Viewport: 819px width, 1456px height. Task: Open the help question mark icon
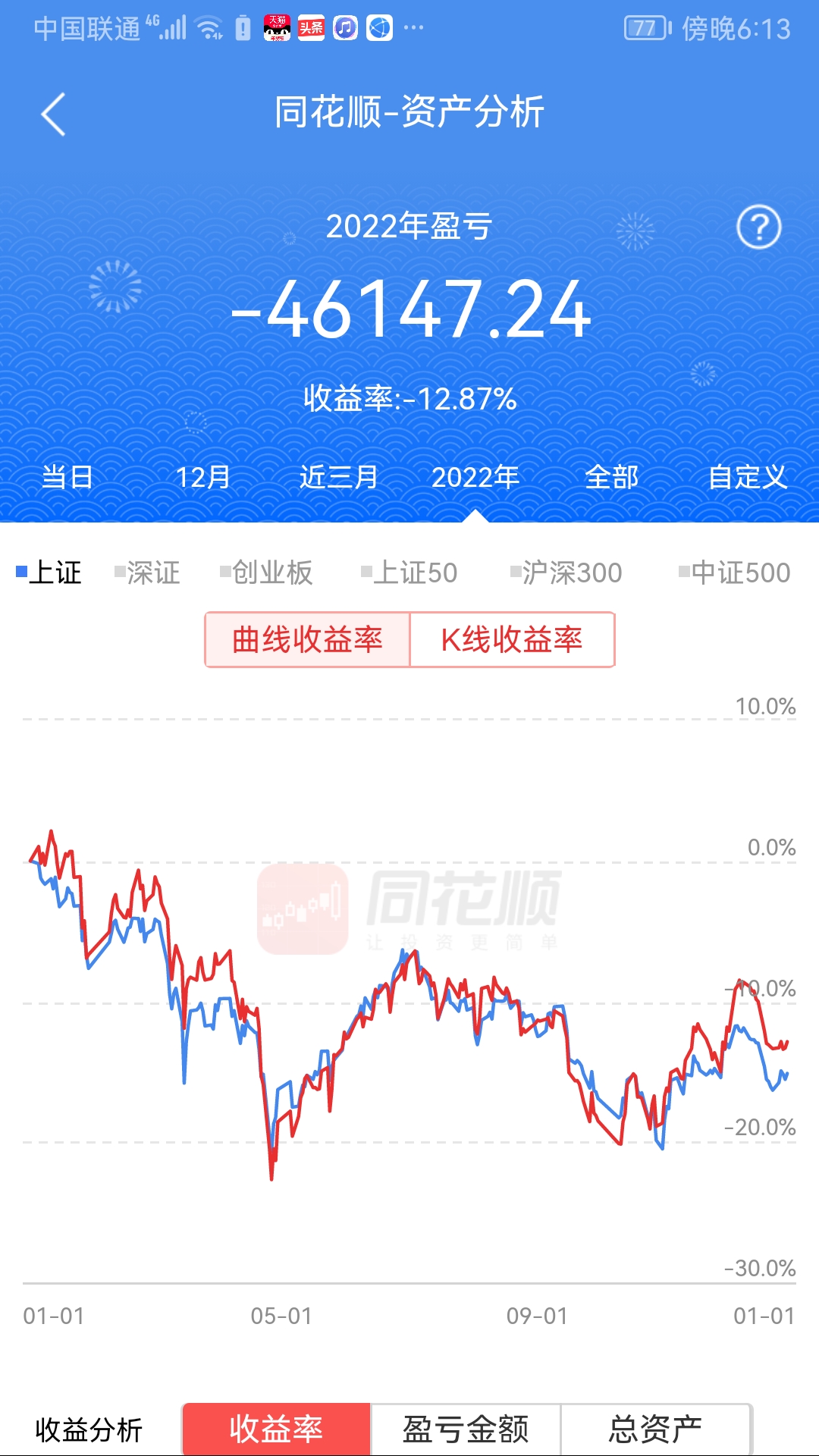point(759,227)
